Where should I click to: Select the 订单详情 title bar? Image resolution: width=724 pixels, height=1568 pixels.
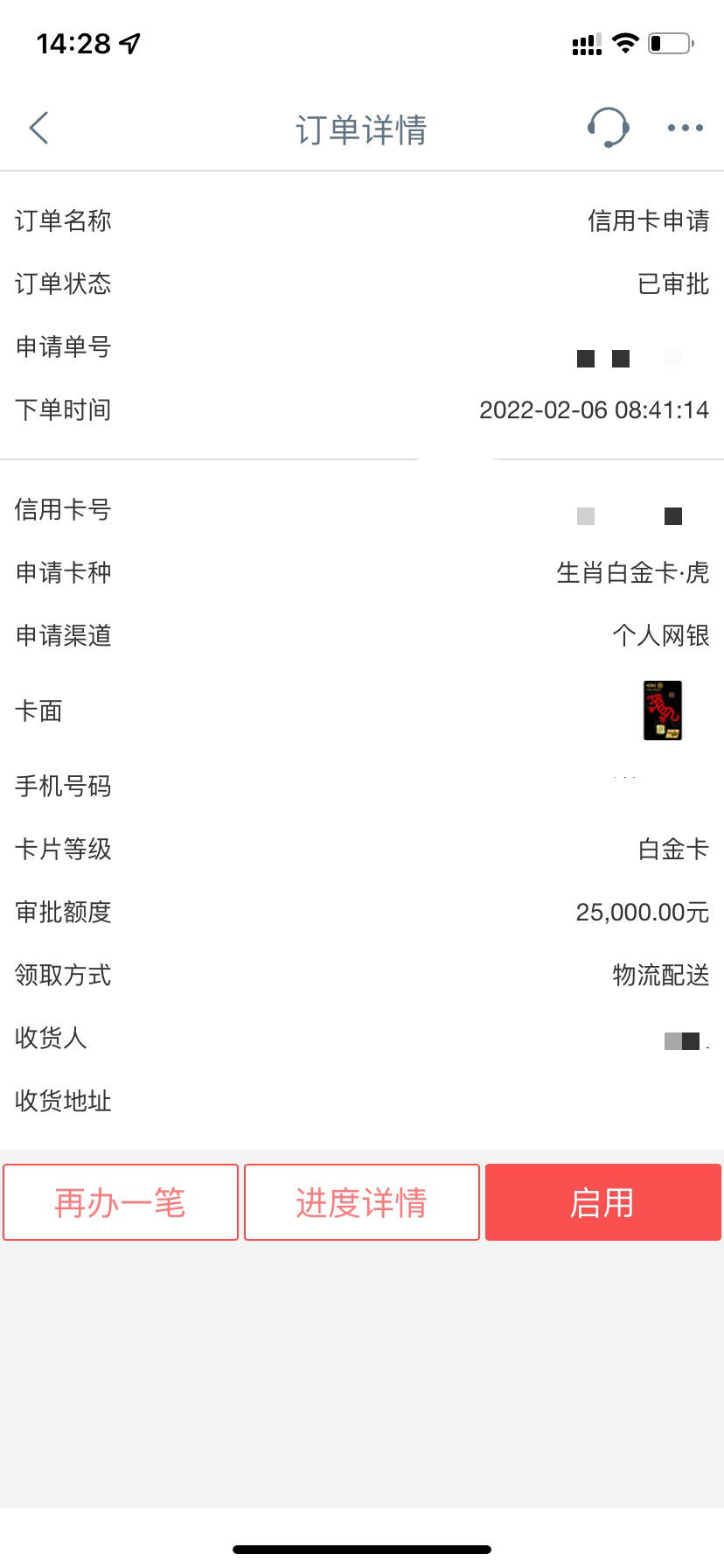tap(362, 129)
